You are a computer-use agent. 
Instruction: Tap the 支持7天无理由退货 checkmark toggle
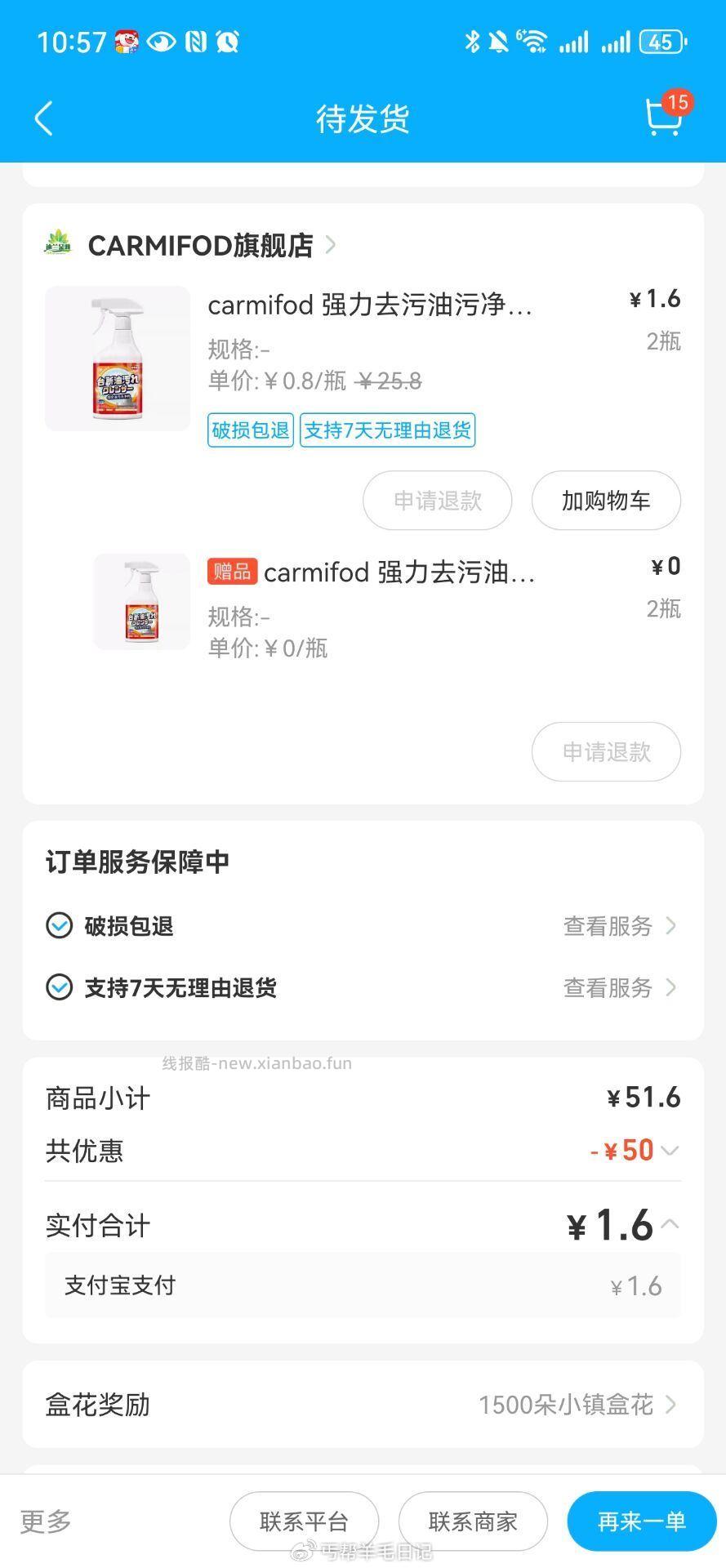point(58,987)
